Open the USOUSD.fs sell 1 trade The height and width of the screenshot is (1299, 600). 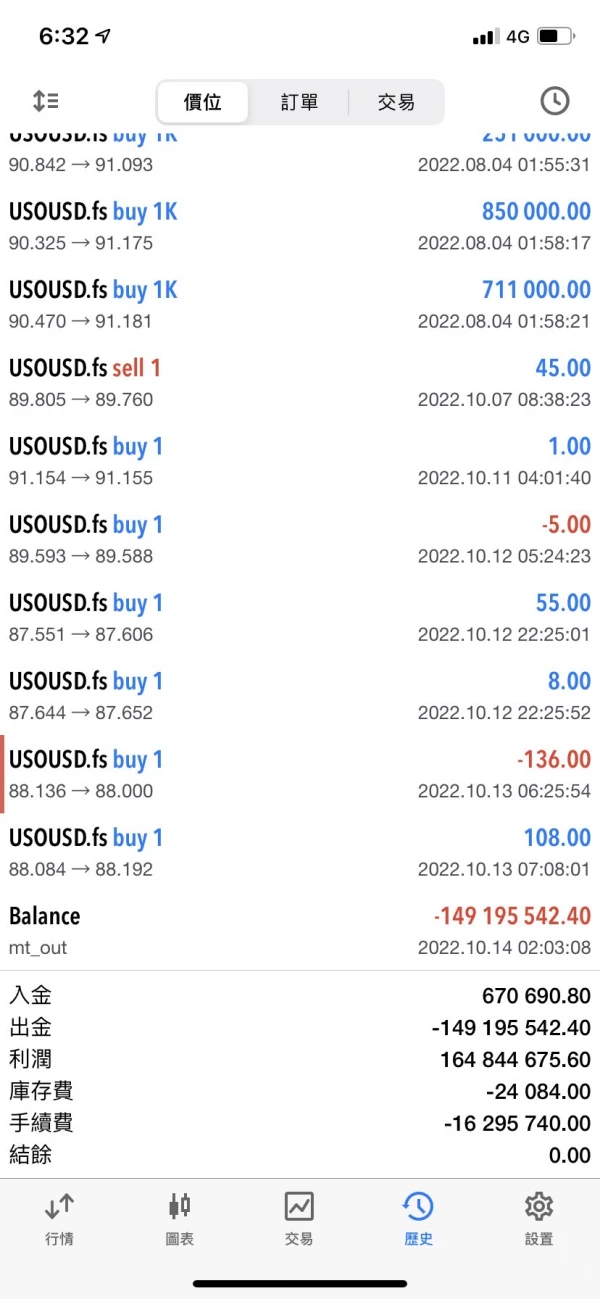click(300, 383)
